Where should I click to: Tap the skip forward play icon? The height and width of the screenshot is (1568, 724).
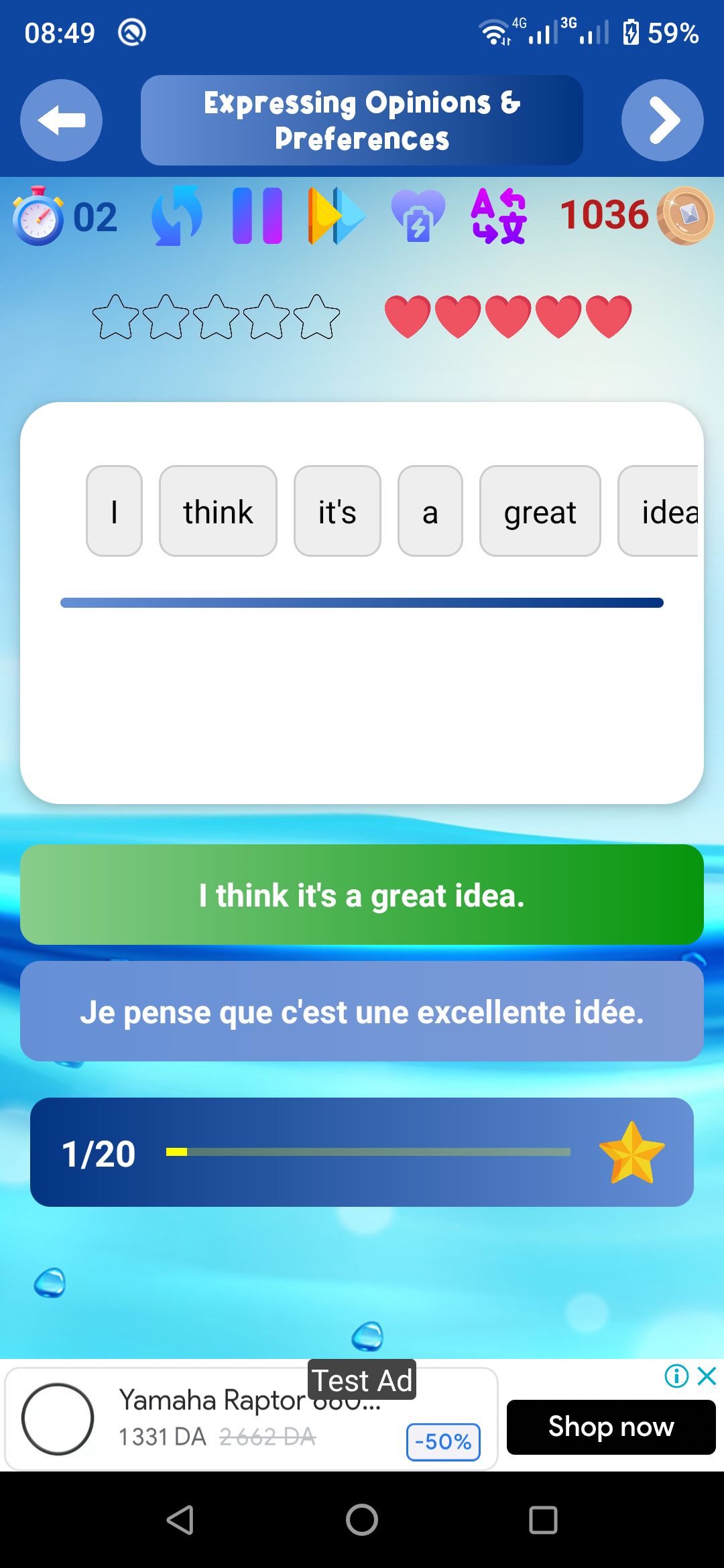337,216
